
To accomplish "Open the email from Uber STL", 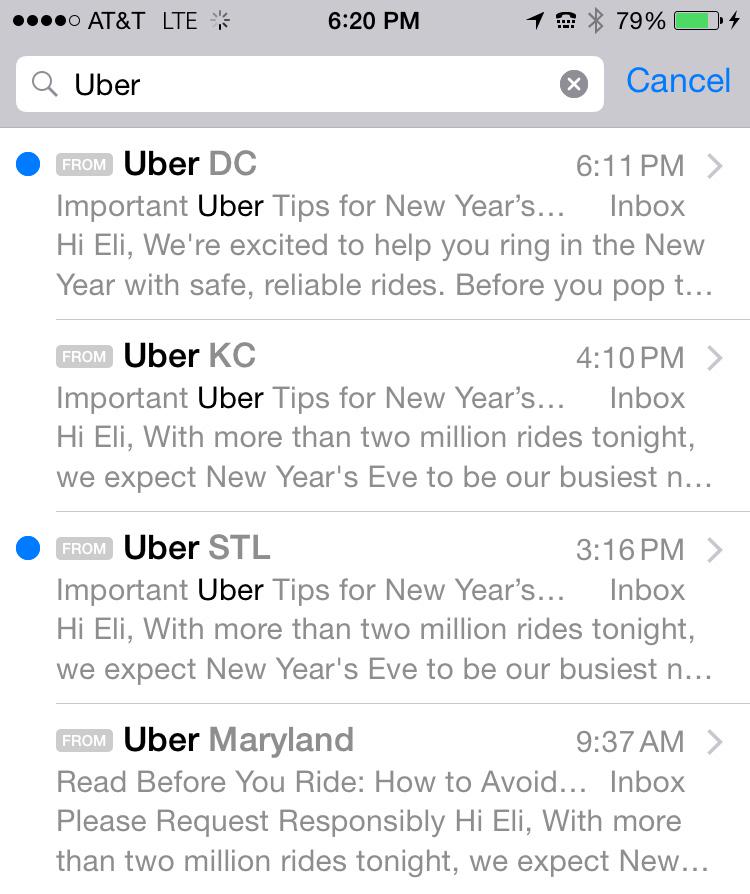I will point(375,608).
